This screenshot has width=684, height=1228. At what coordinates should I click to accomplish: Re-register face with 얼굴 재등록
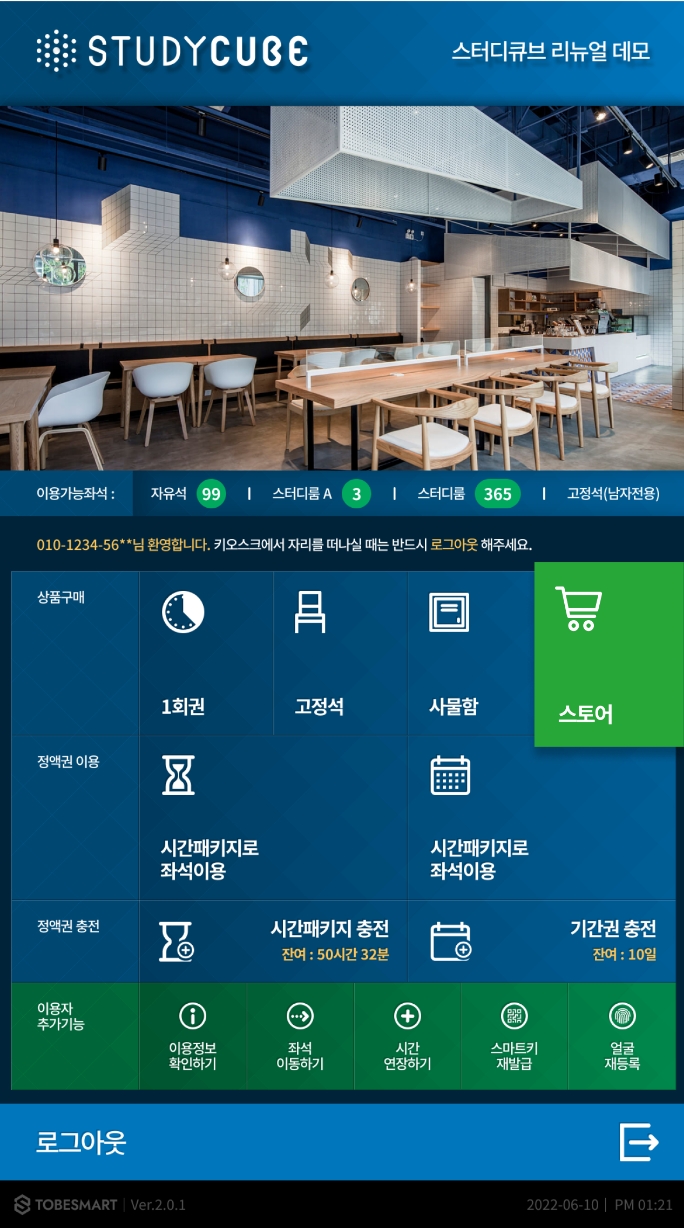[621, 1037]
